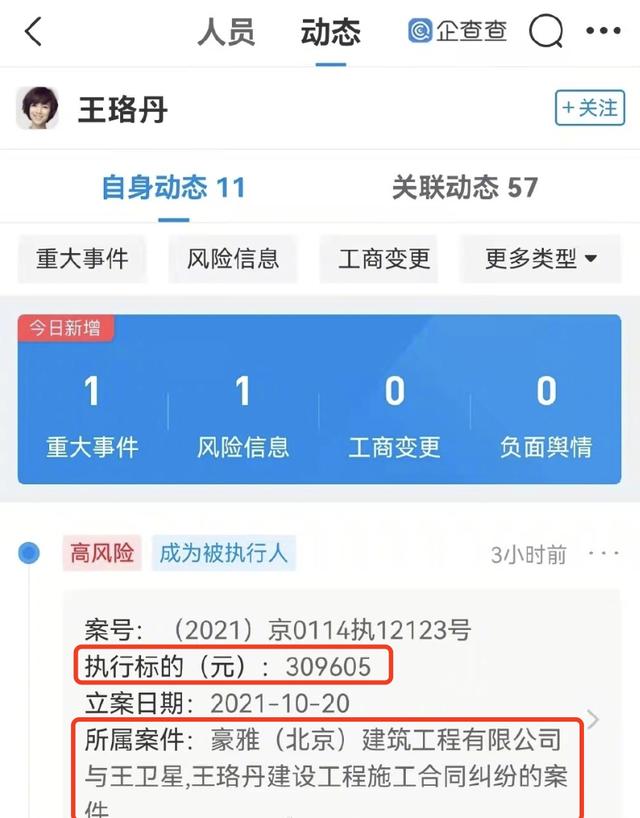Screen dimensions: 640x818
Task: Select the 自身动态 11 tab
Action: [x=173, y=187]
